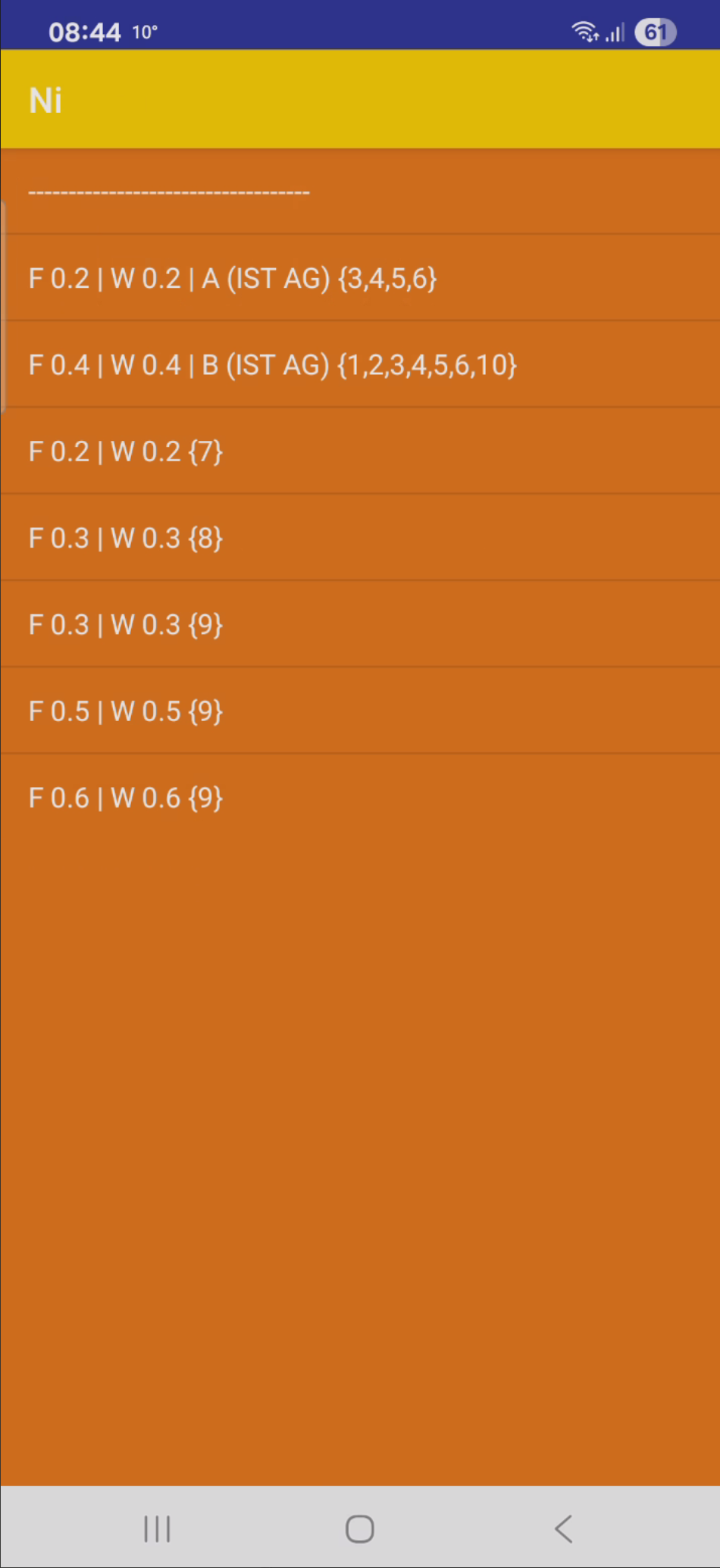This screenshot has height=1568, width=720.
Task: Go back using the system back button
Action: coord(563,1529)
